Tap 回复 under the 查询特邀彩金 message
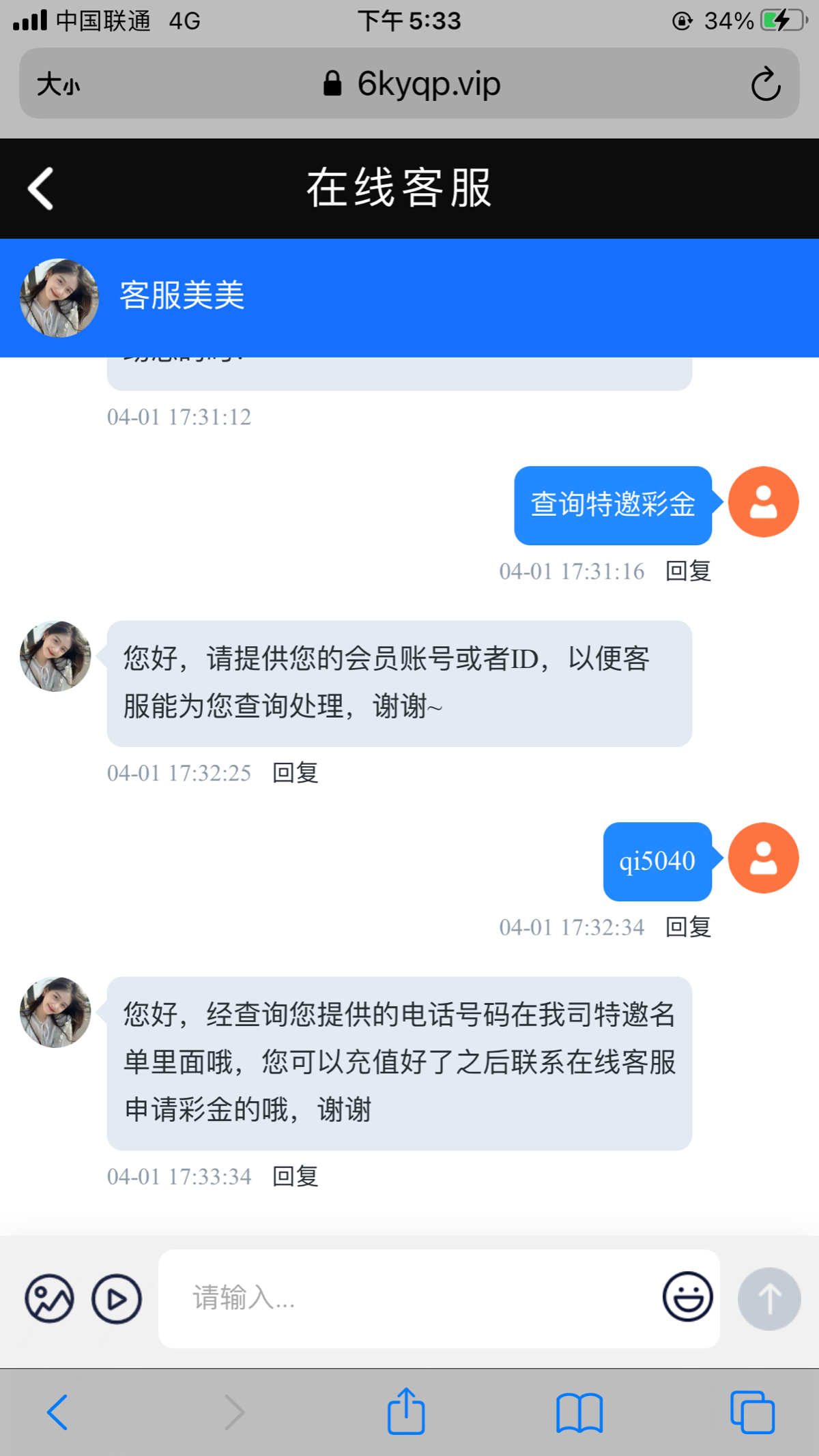The image size is (819, 1456). (688, 572)
